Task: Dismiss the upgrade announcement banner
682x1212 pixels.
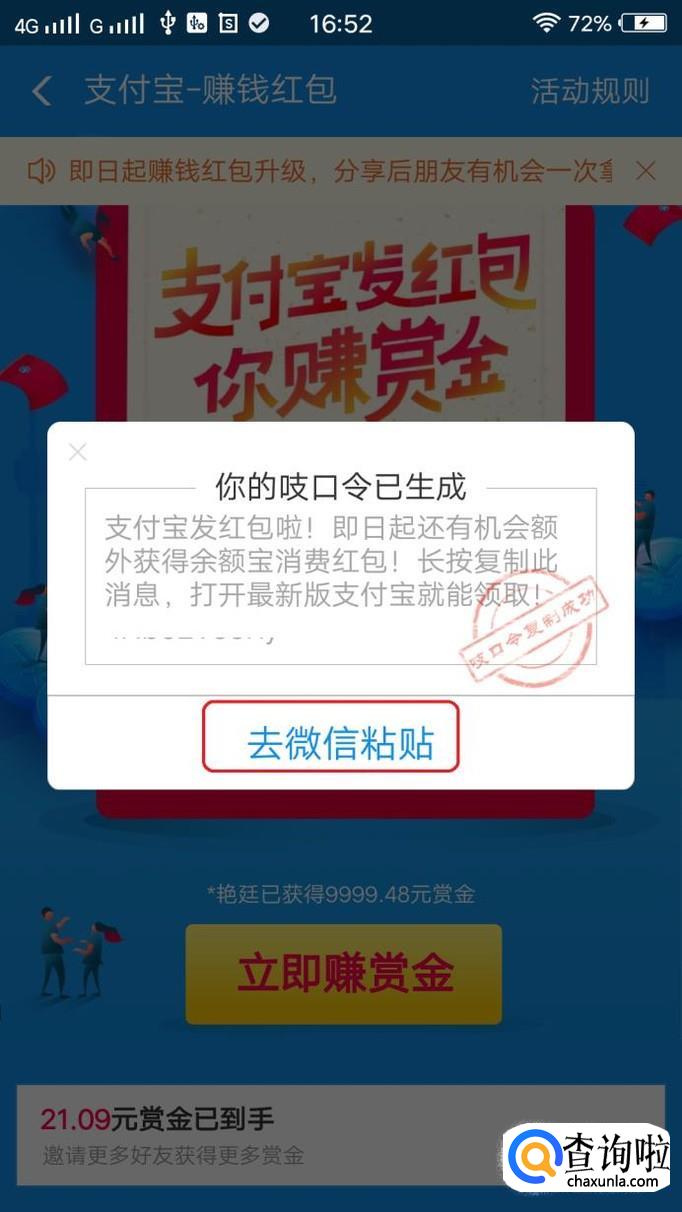Action: click(x=646, y=171)
